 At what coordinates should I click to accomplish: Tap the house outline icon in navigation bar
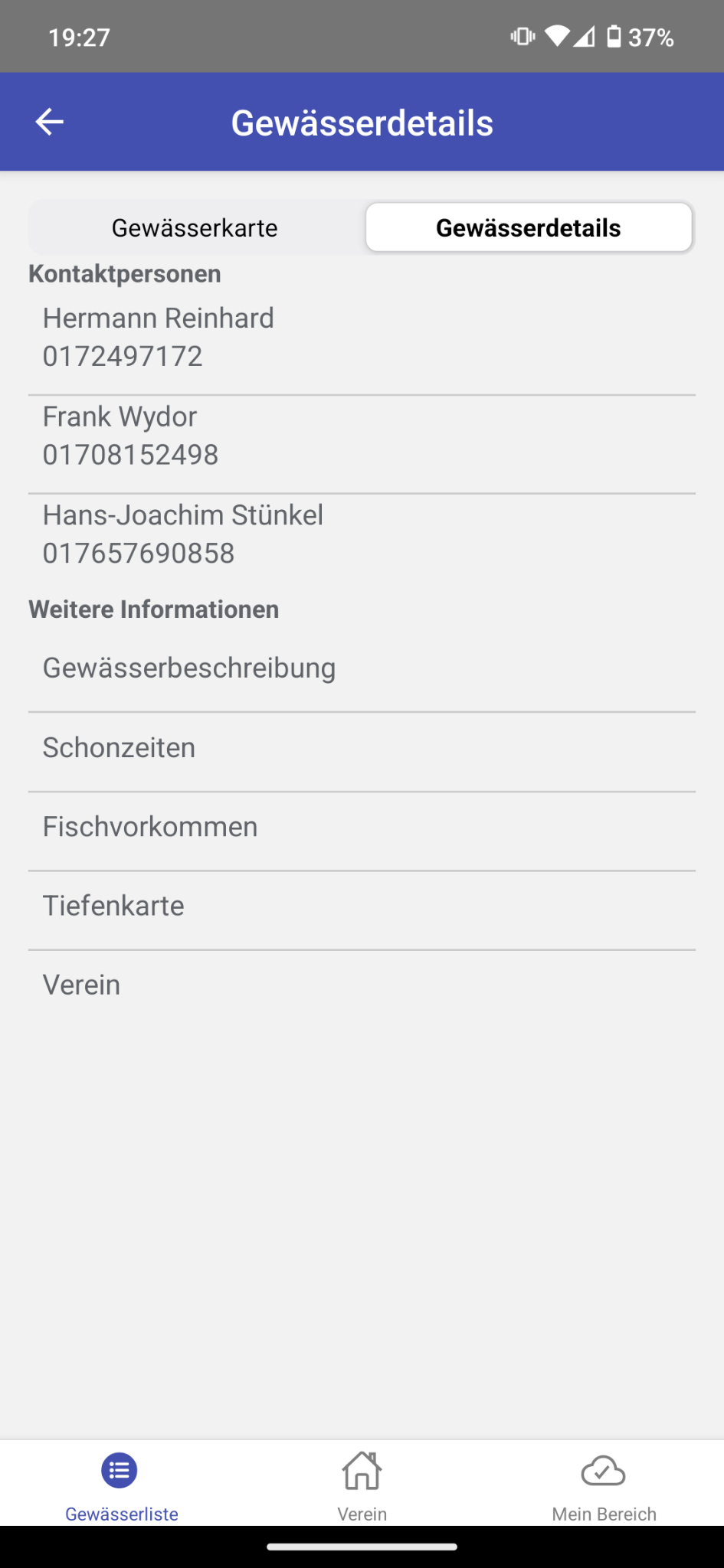tap(362, 1469)
